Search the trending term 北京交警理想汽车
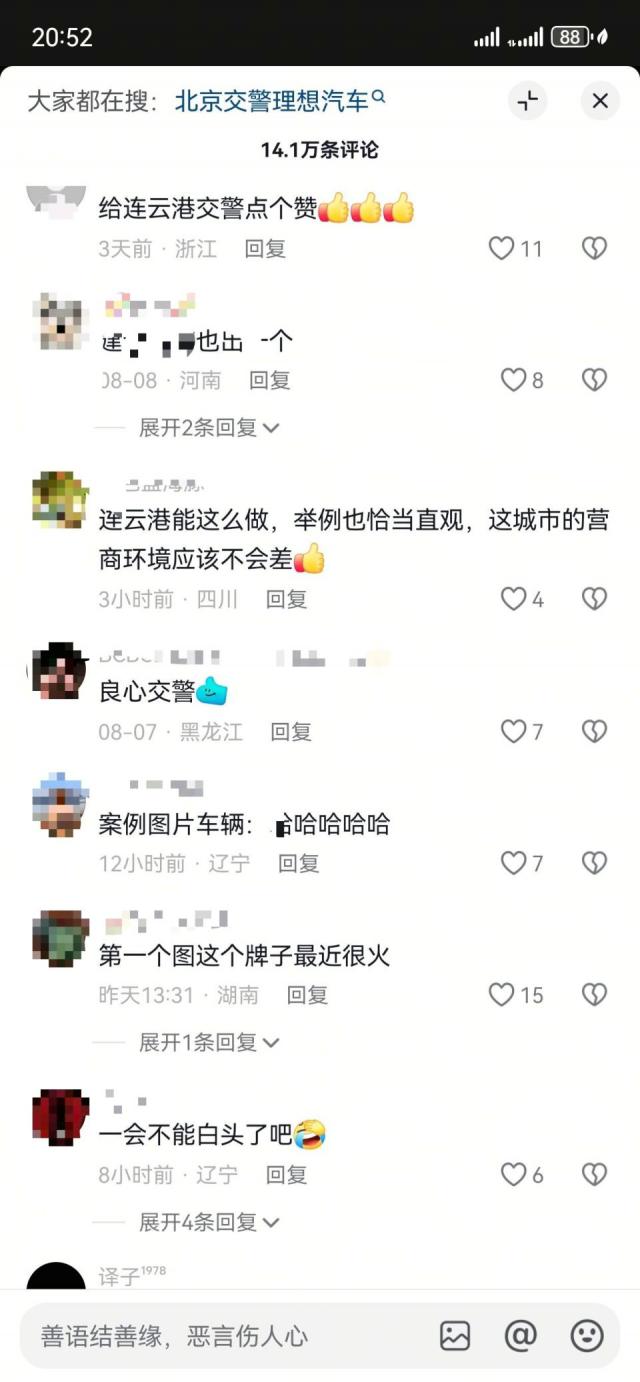640x1382 pixels. pos(280,101)
